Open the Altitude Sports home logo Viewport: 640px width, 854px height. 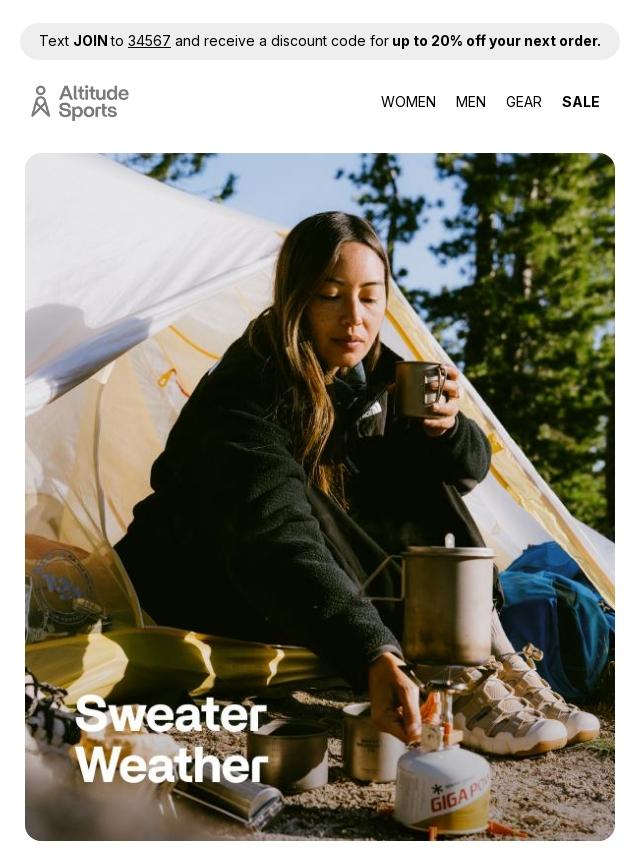(x=80, y=102)
